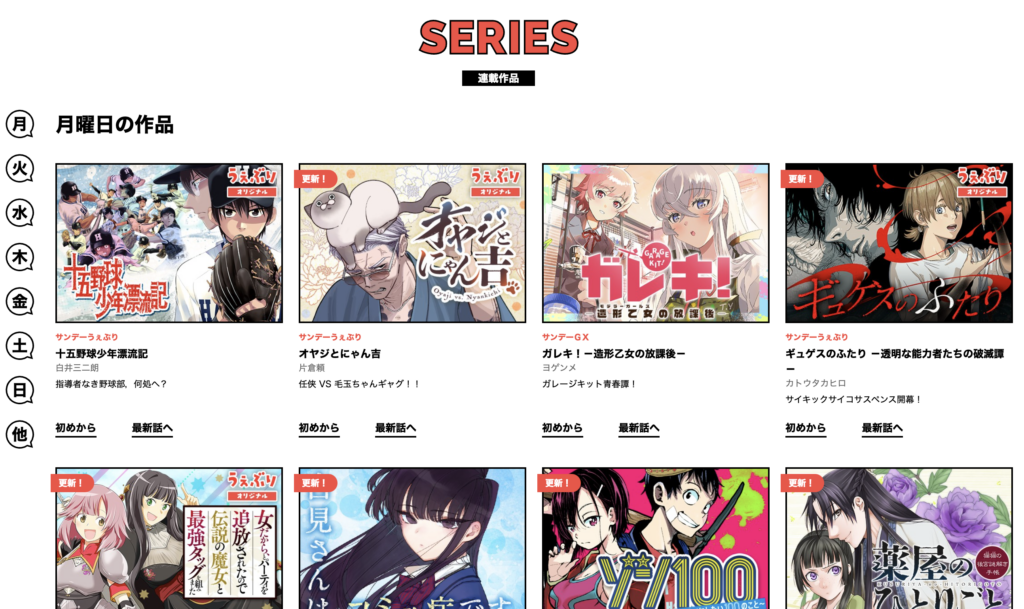1024x609 pixels.
Task: Jump to the Sunday (日) day tab
Action: [20, 390]
